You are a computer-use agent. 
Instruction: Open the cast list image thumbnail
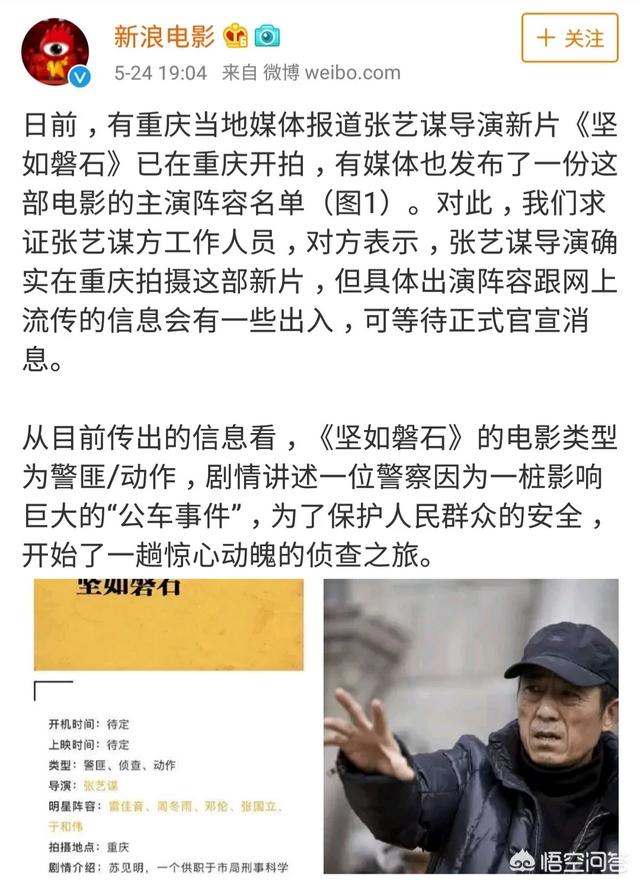click(168, 729)
